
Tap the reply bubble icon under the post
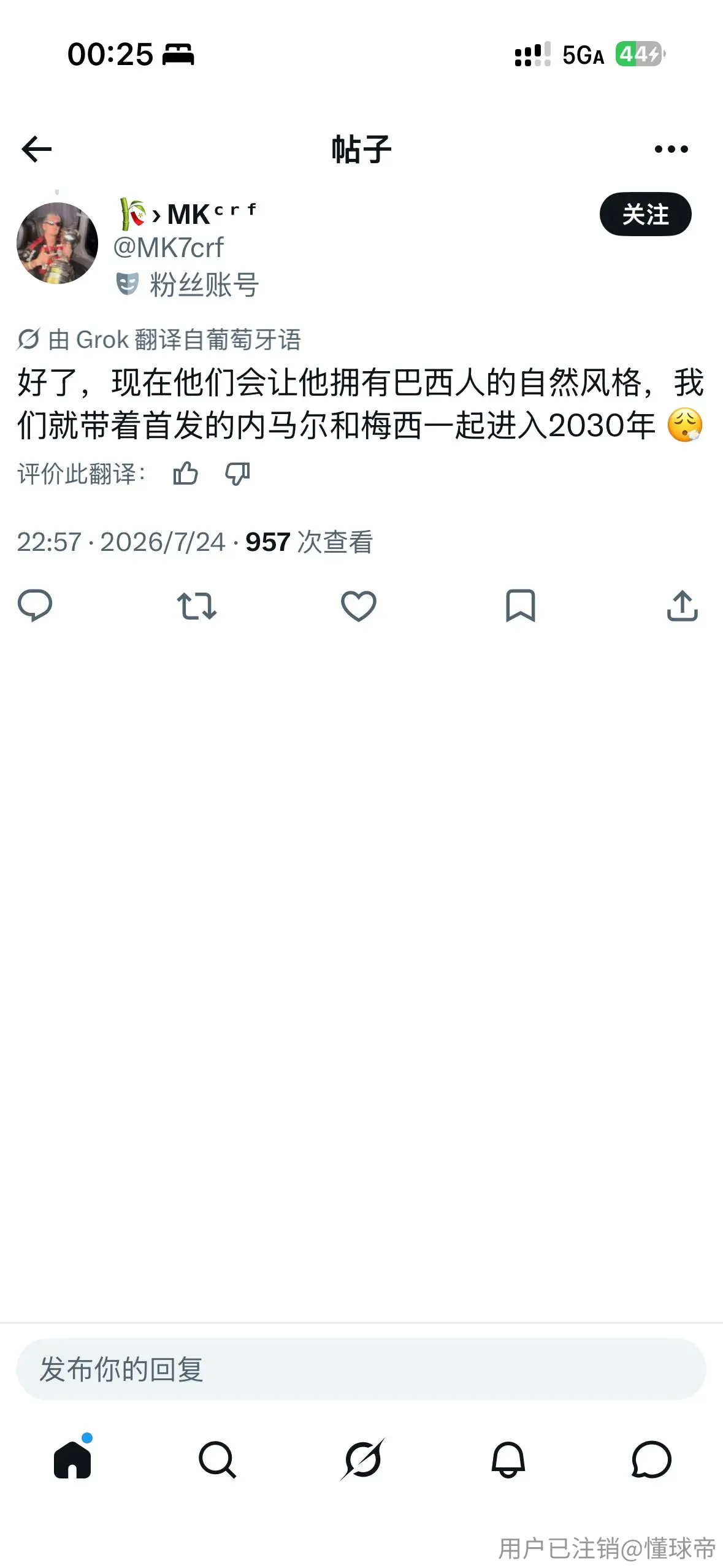pyautogui.click(x=35, y=605)
